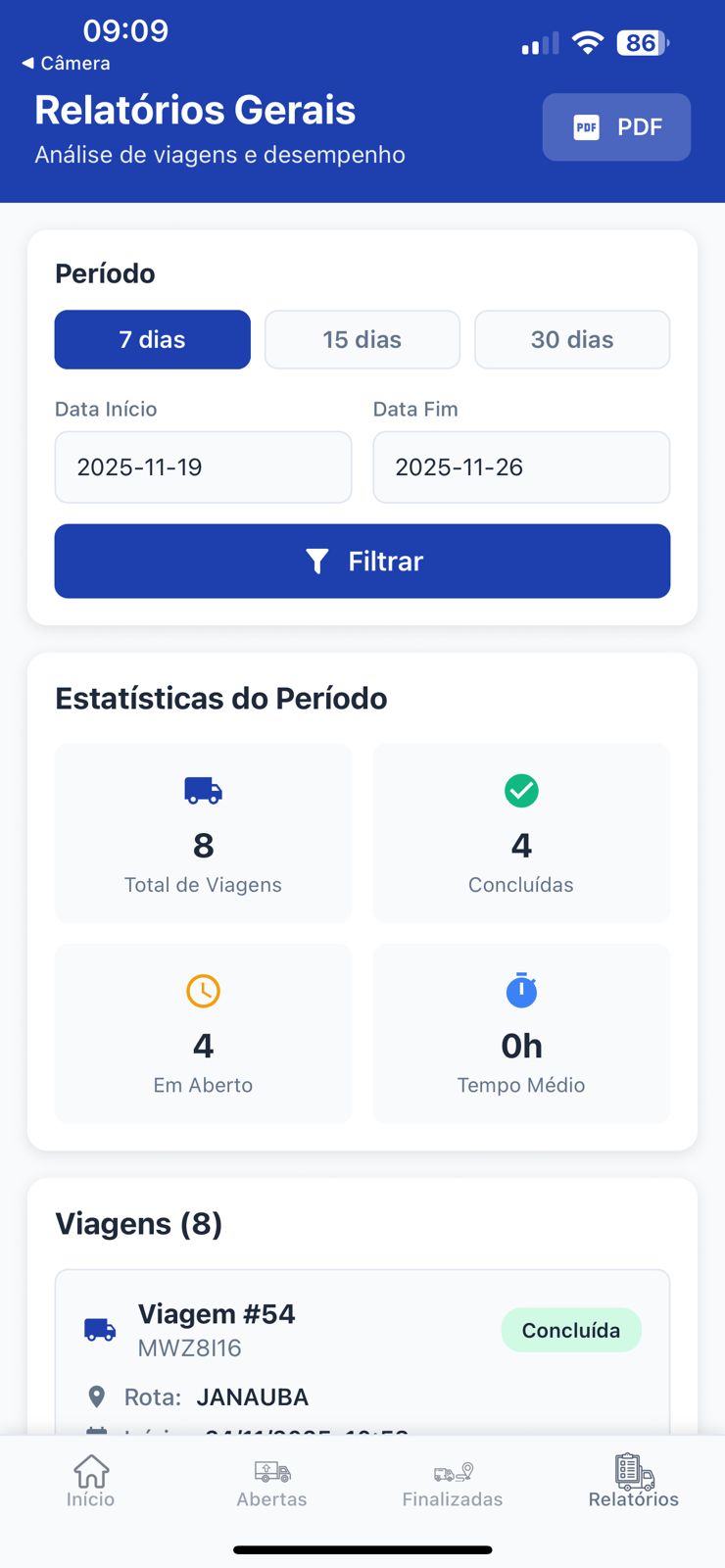Open the Data Início date picker
Image resolution: width=725 pixels, height=1568 pixels.
(203, 467)
